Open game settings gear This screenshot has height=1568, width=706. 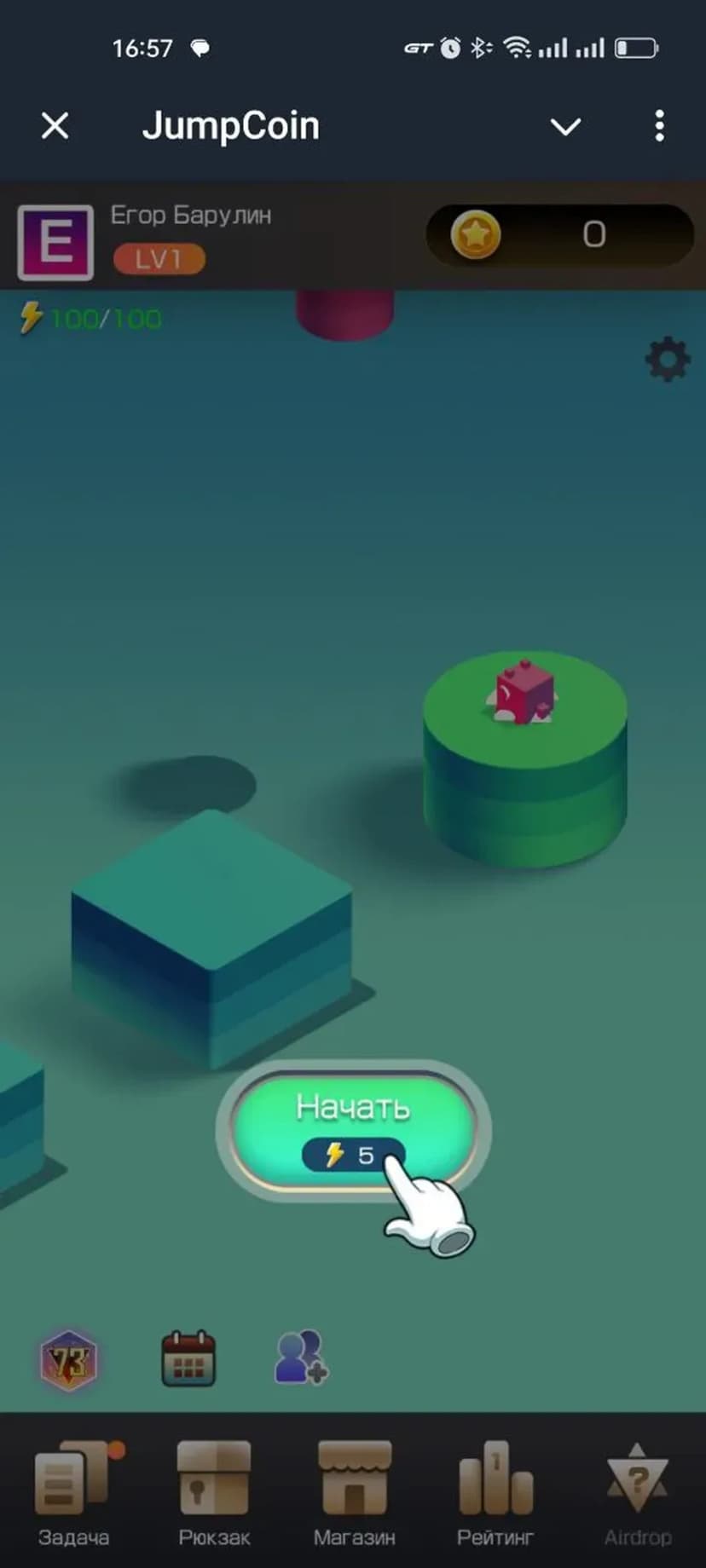667,360
